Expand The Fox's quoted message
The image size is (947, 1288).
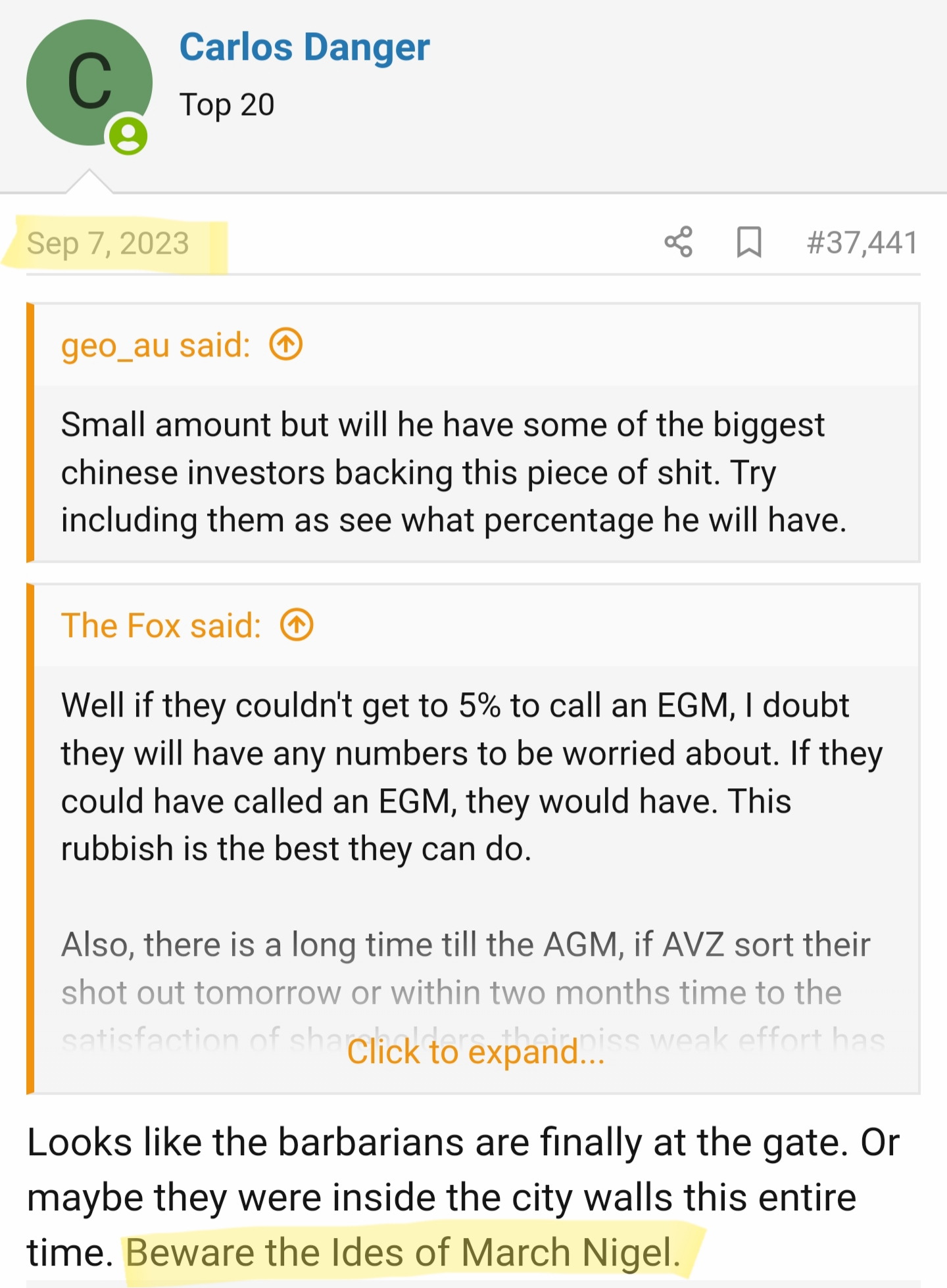pyautogui.click(x=475, y=1051)
